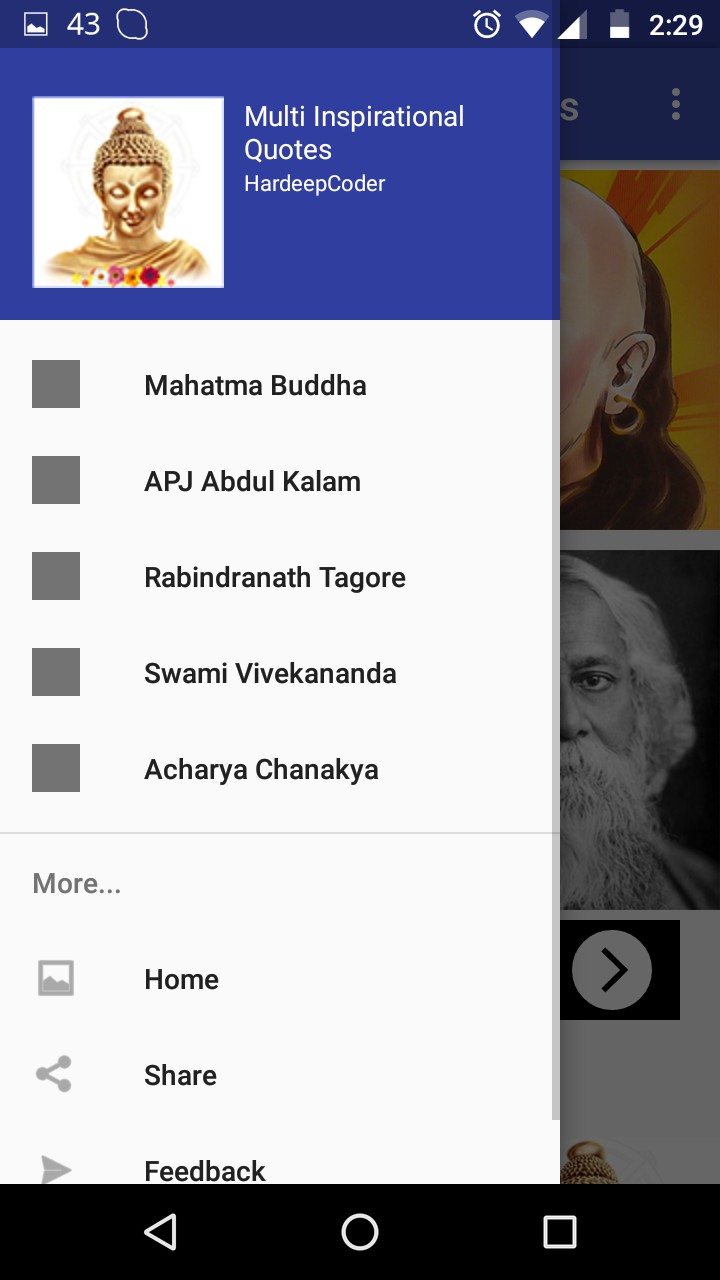Go to Home from the drawer

click(x=181, y=979)
